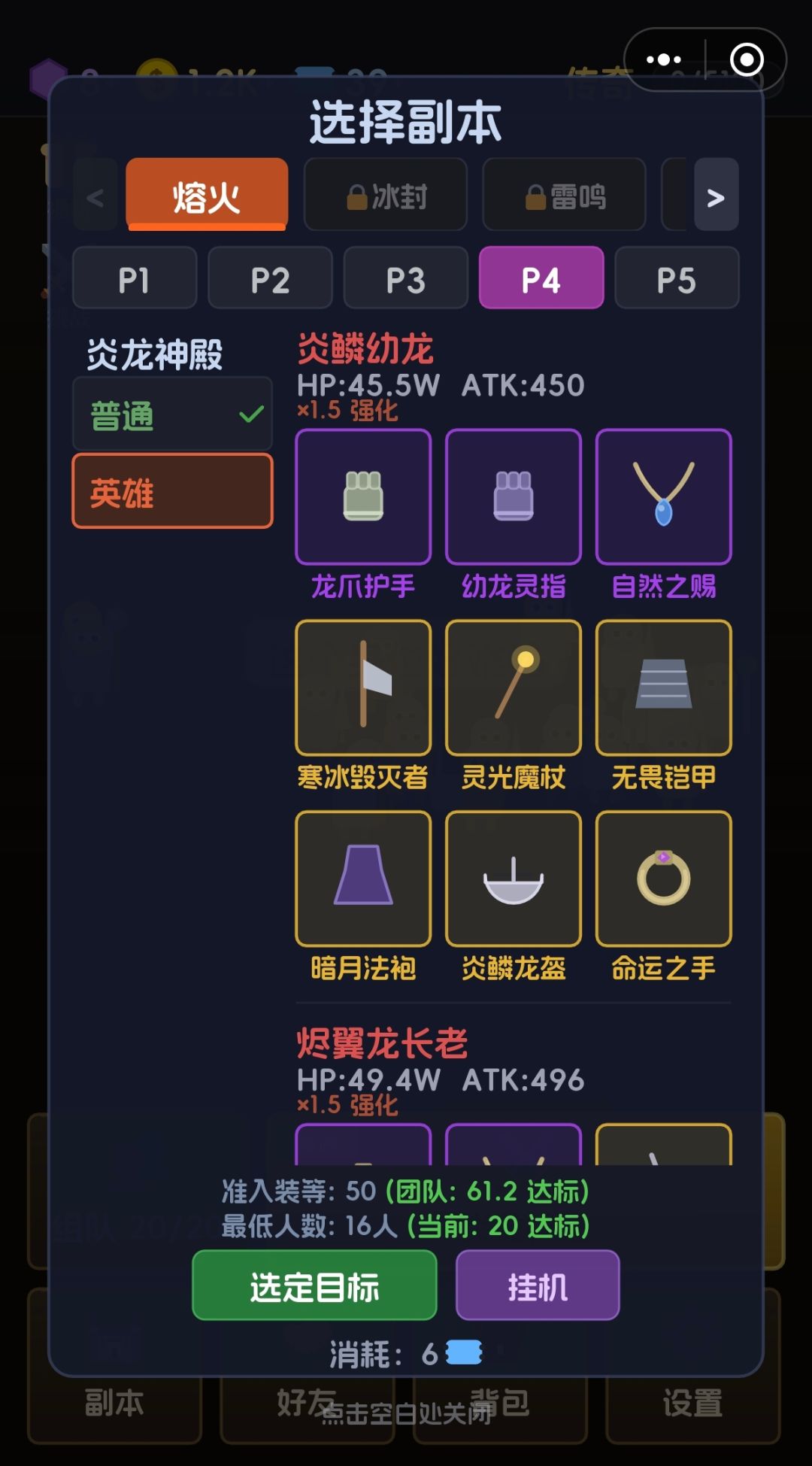Select the 熔火 raid tab
The image size is (812, 1466).
tap(207, 193)
